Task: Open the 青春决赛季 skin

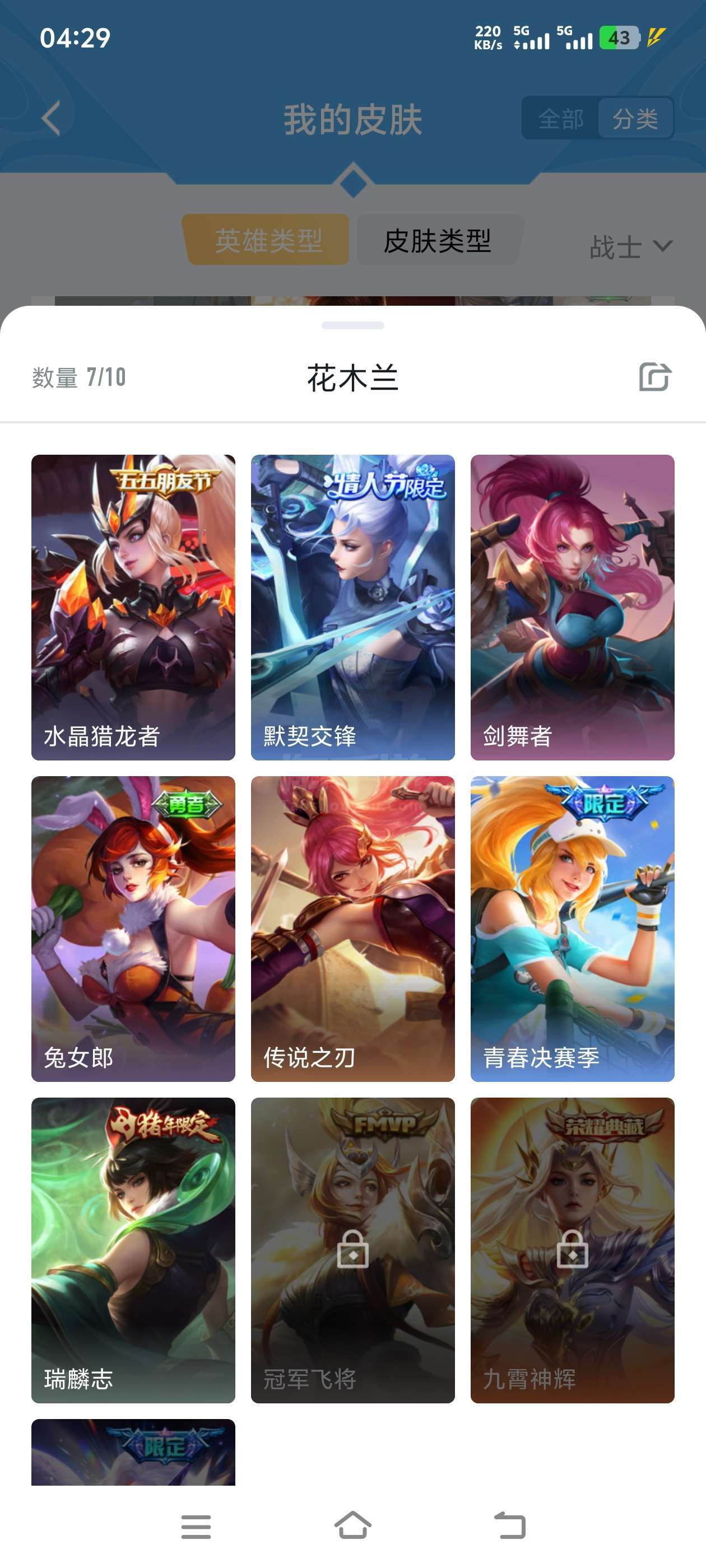Action: 572,928
